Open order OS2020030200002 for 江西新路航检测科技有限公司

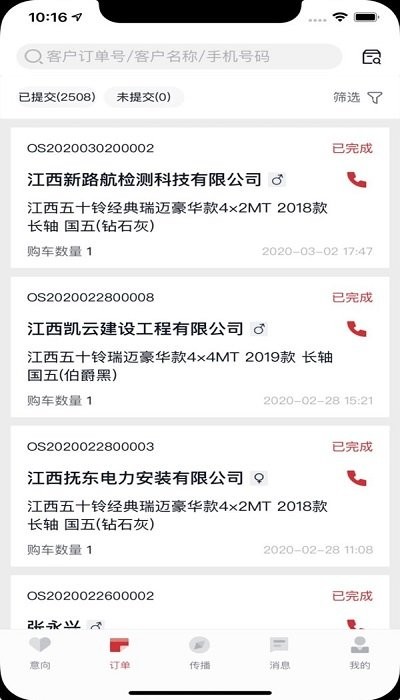point(200,198)
